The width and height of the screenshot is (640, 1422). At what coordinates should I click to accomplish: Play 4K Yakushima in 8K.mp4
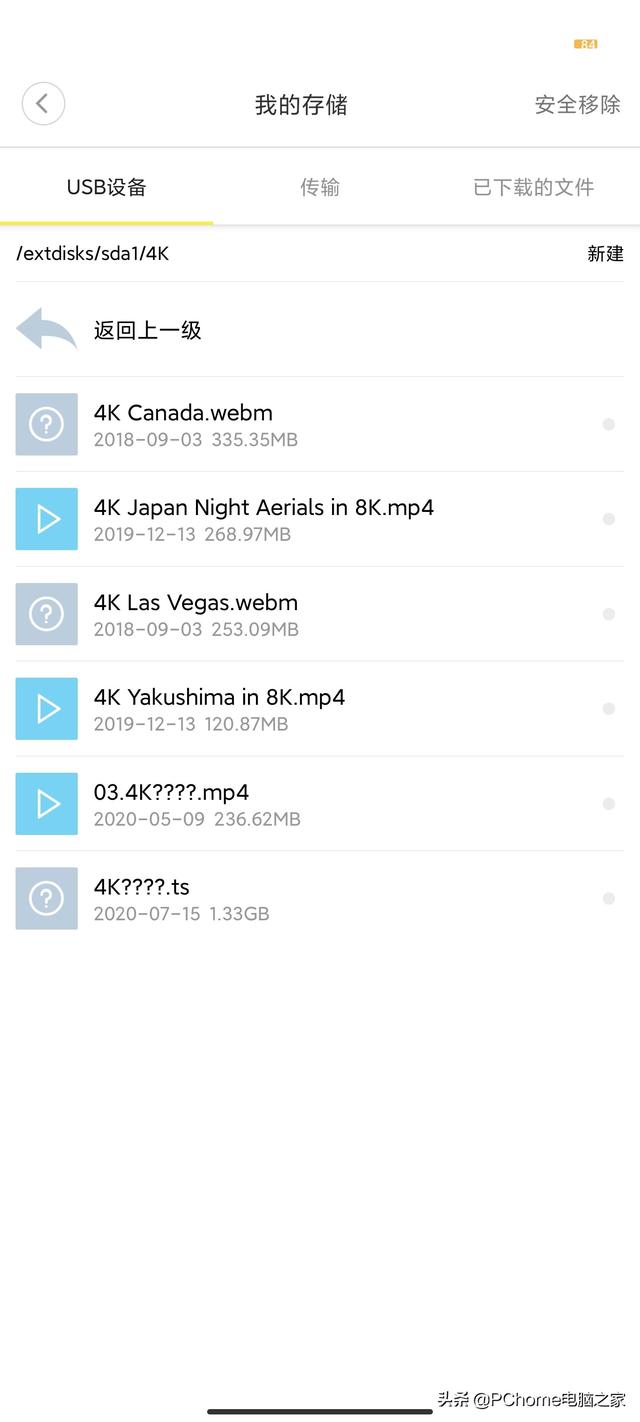click(219, 698)
